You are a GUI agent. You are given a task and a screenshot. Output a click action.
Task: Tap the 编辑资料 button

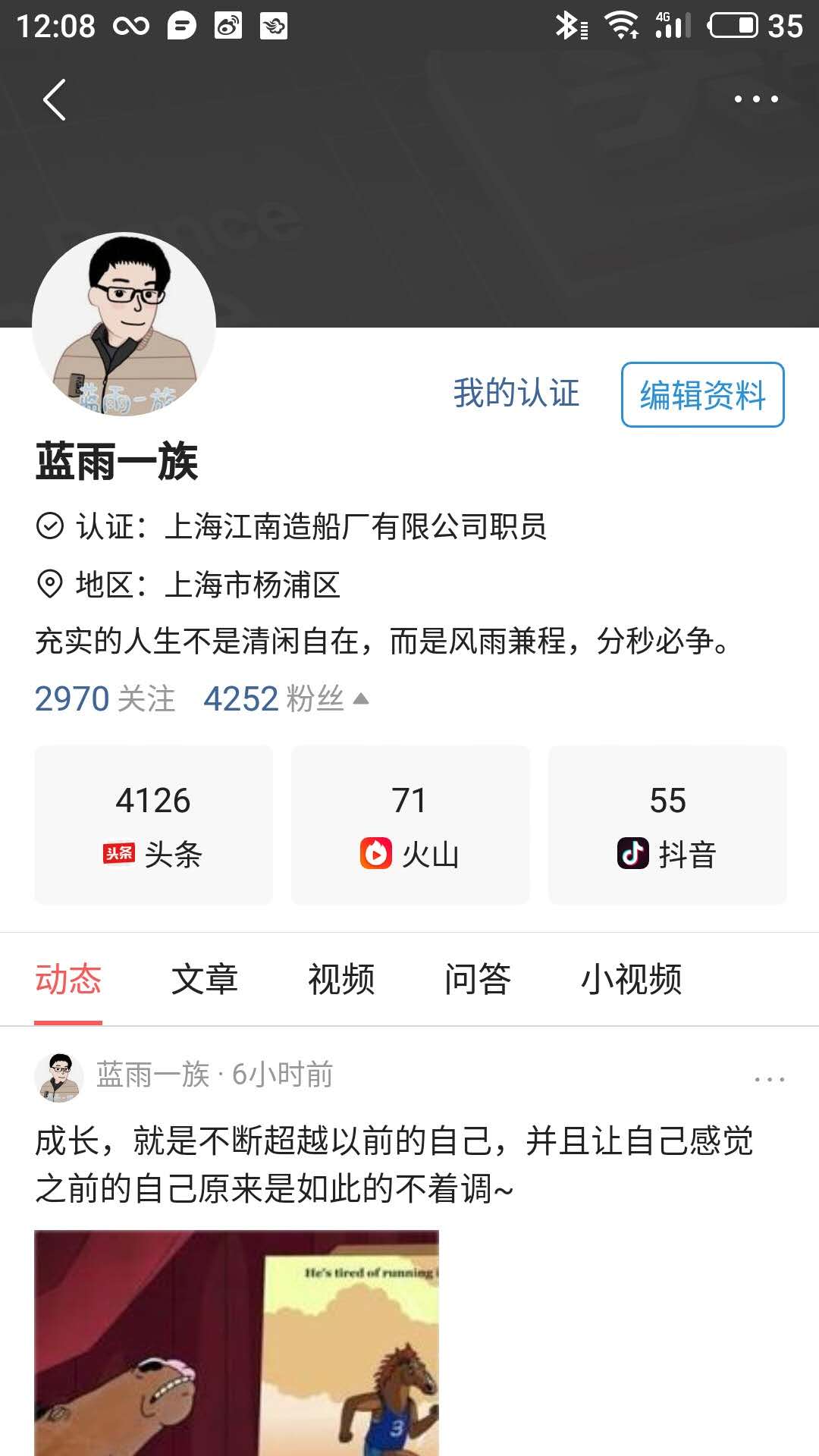(x=702, y=395)
